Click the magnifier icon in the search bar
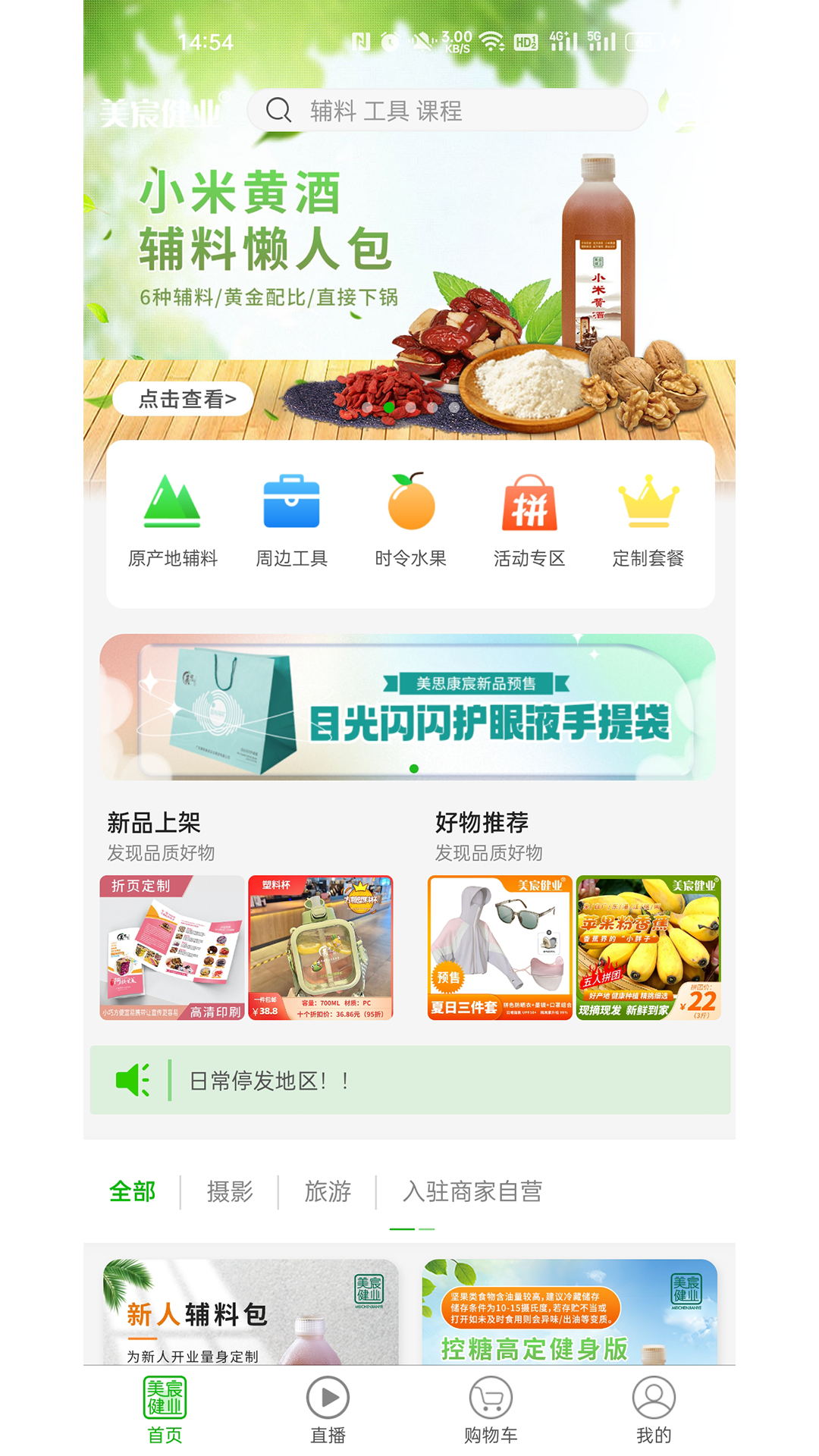Viewport: 819px width, 1456px height. (x=279, y=110)
